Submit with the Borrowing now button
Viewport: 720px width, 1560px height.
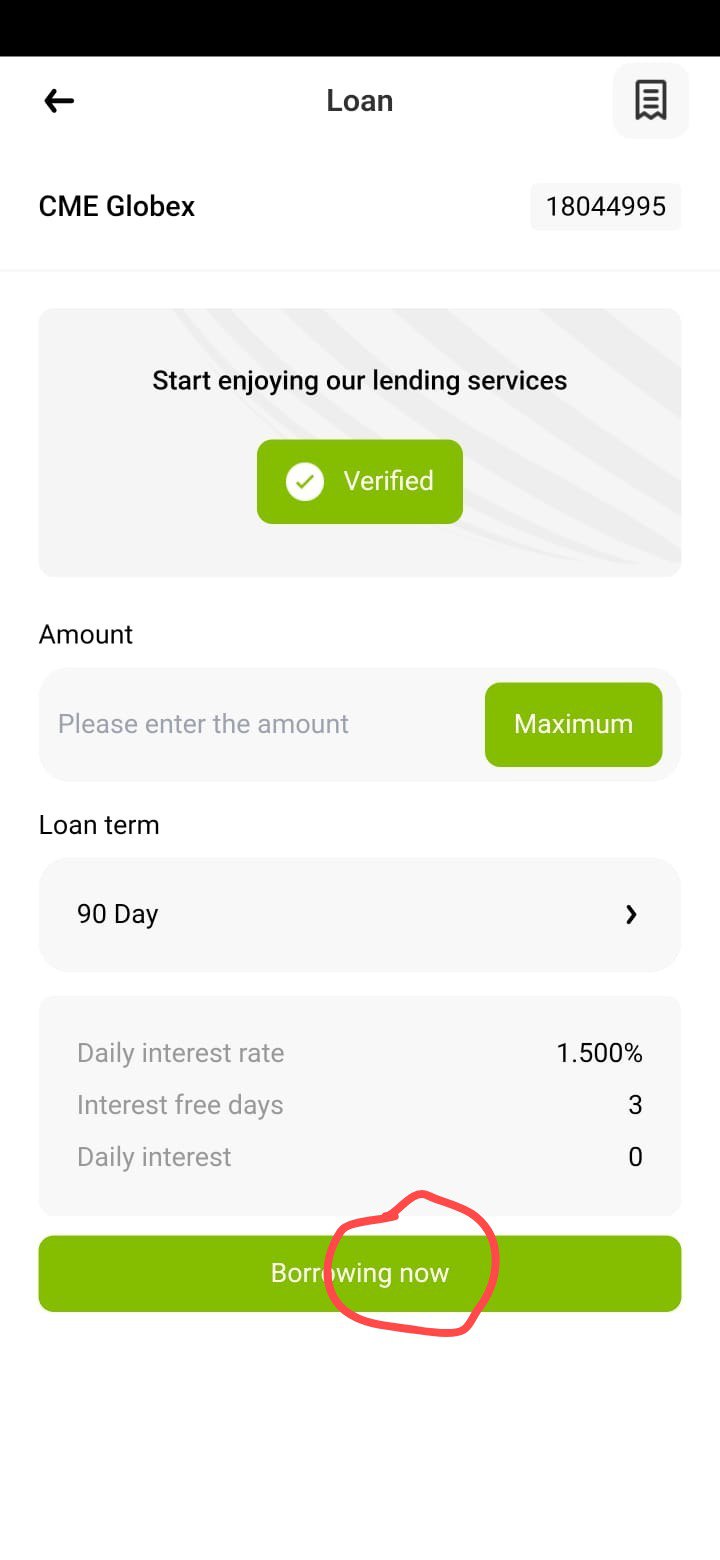[360, 1273]
